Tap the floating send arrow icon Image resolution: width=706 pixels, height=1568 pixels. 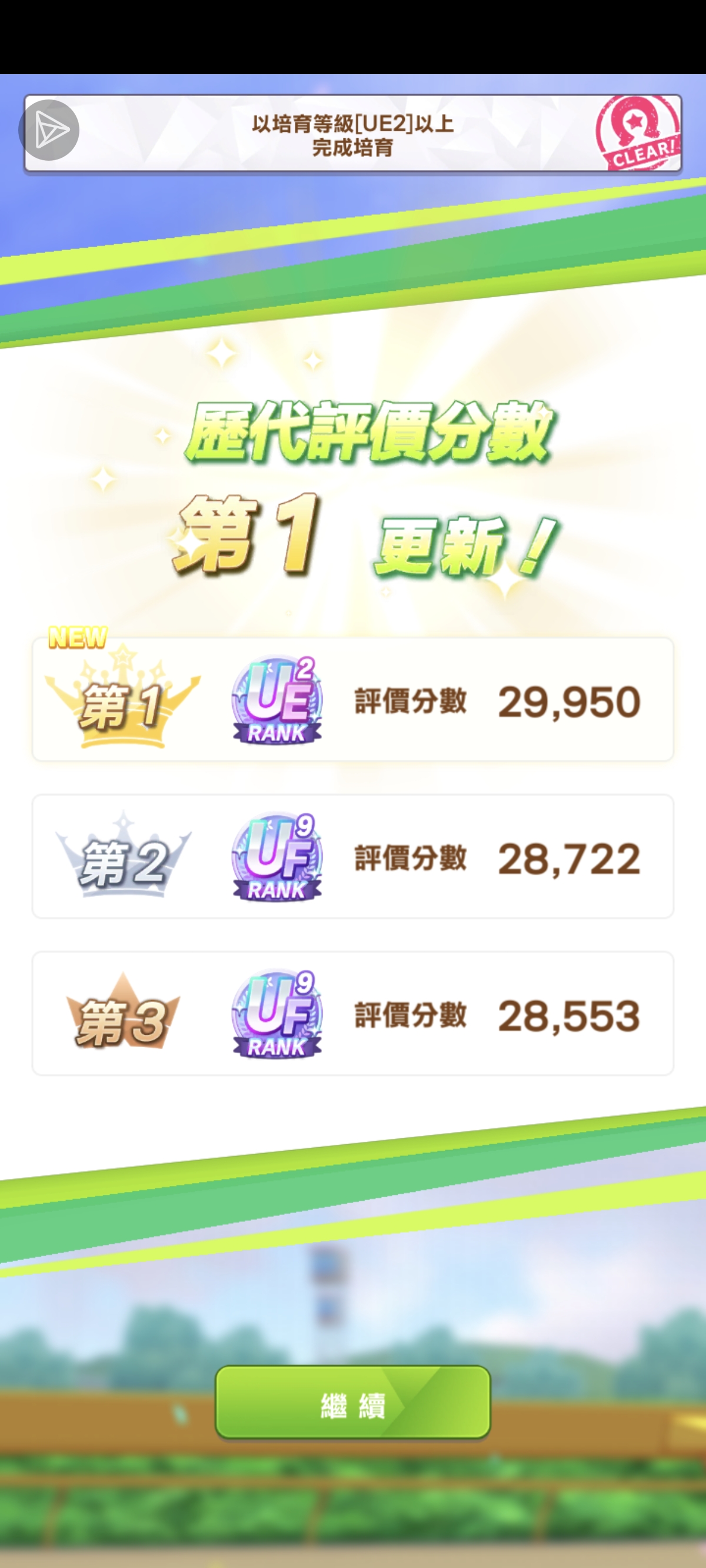49,130
